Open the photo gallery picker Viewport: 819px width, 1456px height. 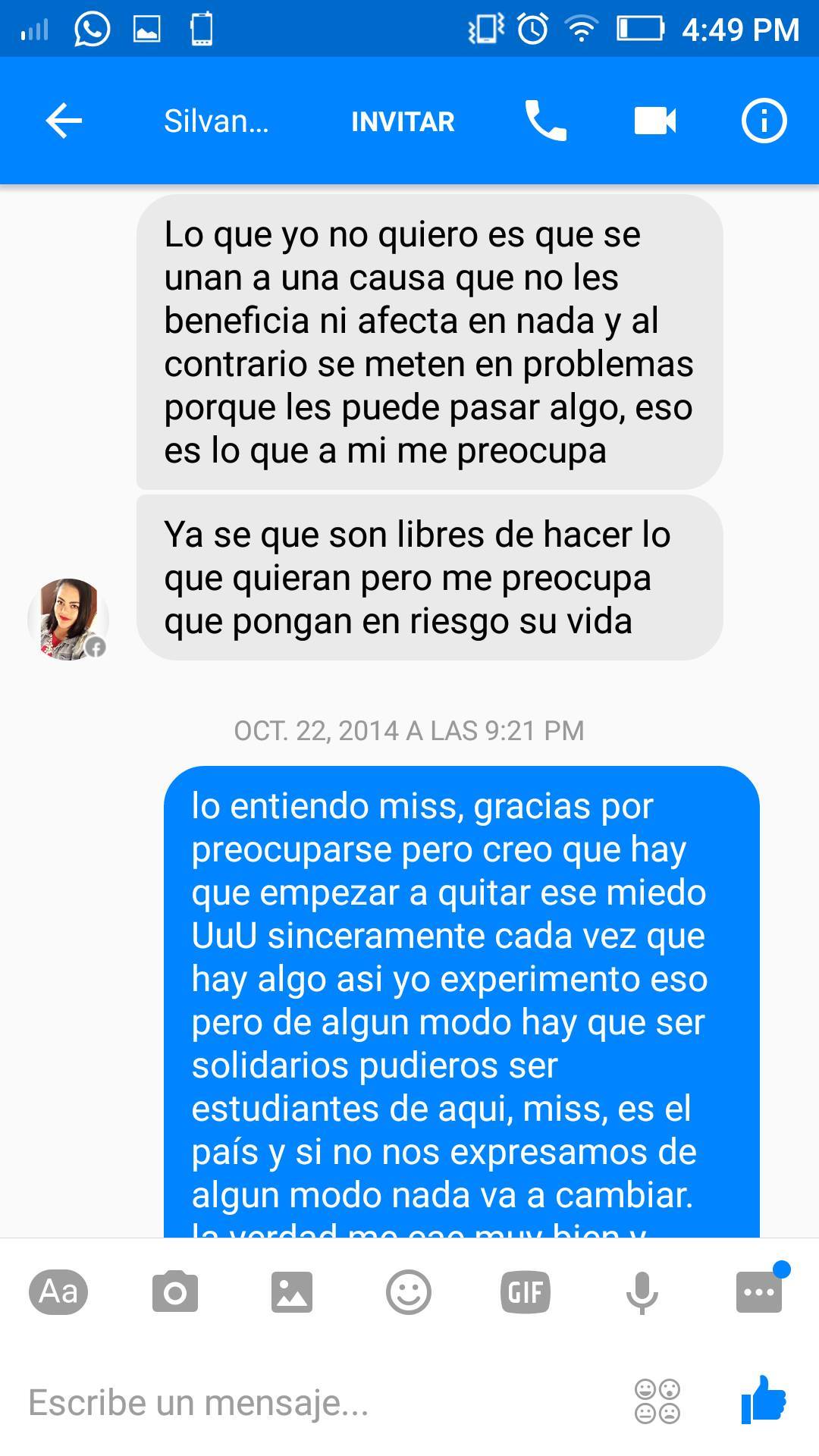[x=292, y=1291]
